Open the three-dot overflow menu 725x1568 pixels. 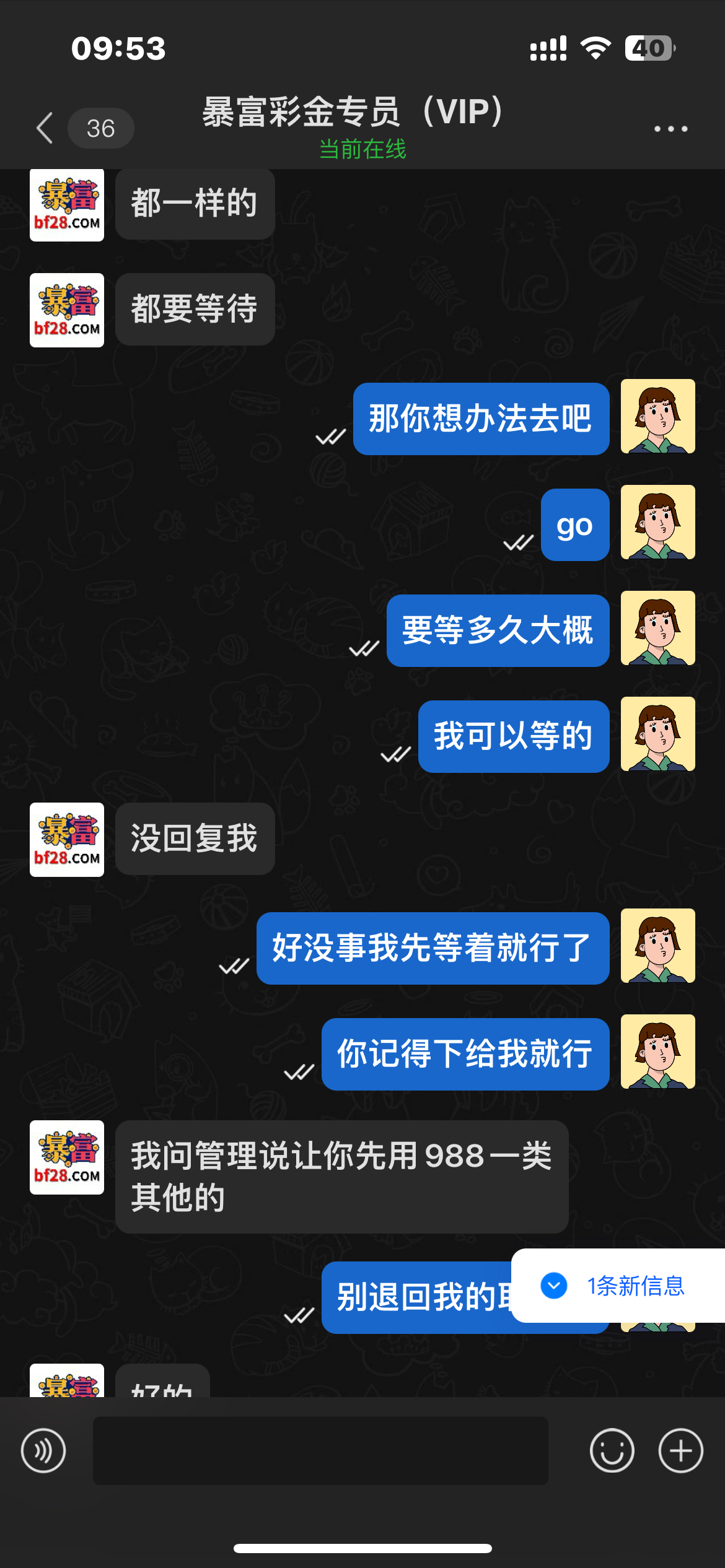click(x=670, y=129)
